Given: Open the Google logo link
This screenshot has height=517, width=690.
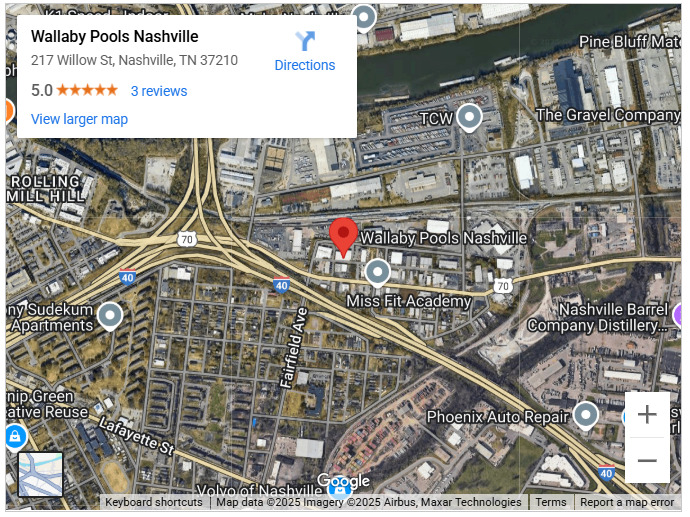Looking at the screenshot, I should (343, 482).
